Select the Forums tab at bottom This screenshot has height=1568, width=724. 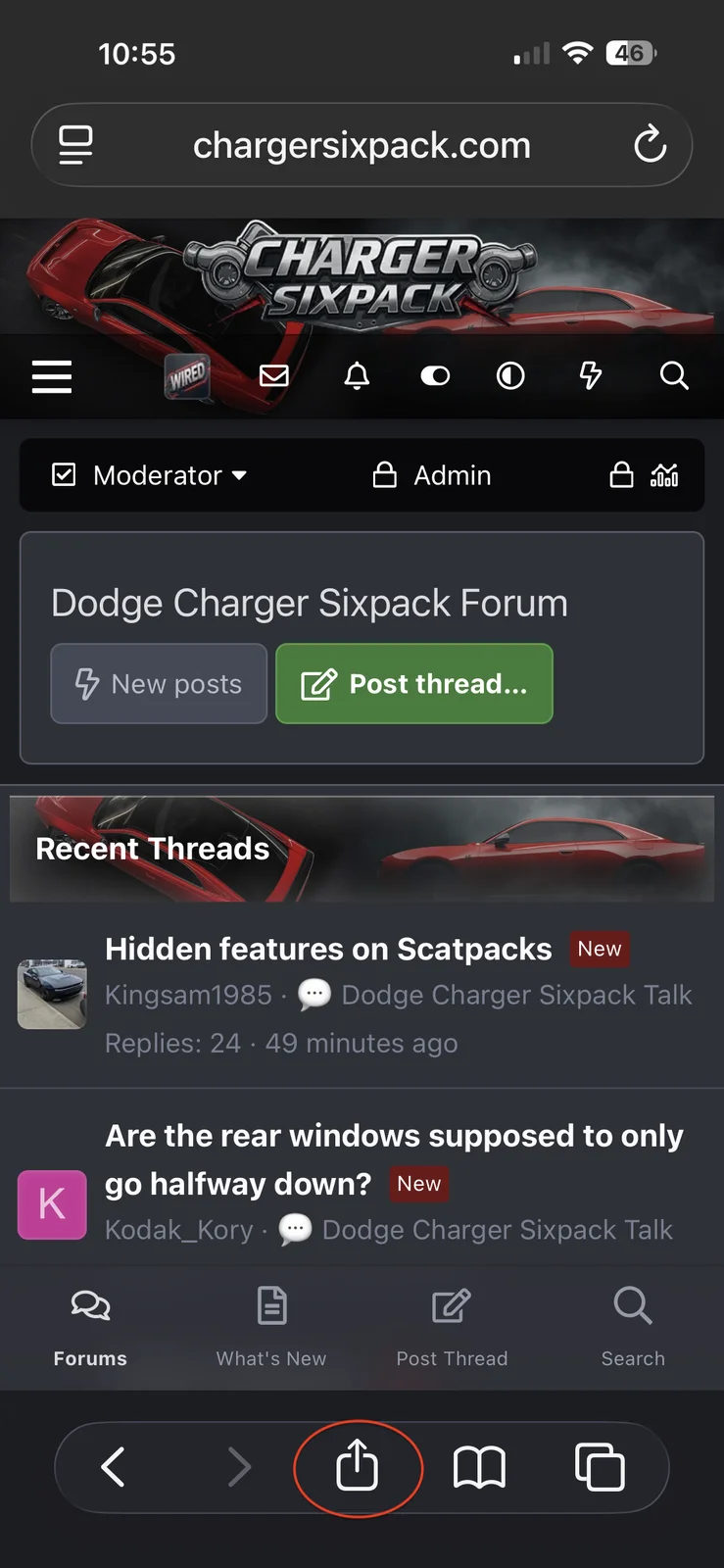[x=89, y=1328]
